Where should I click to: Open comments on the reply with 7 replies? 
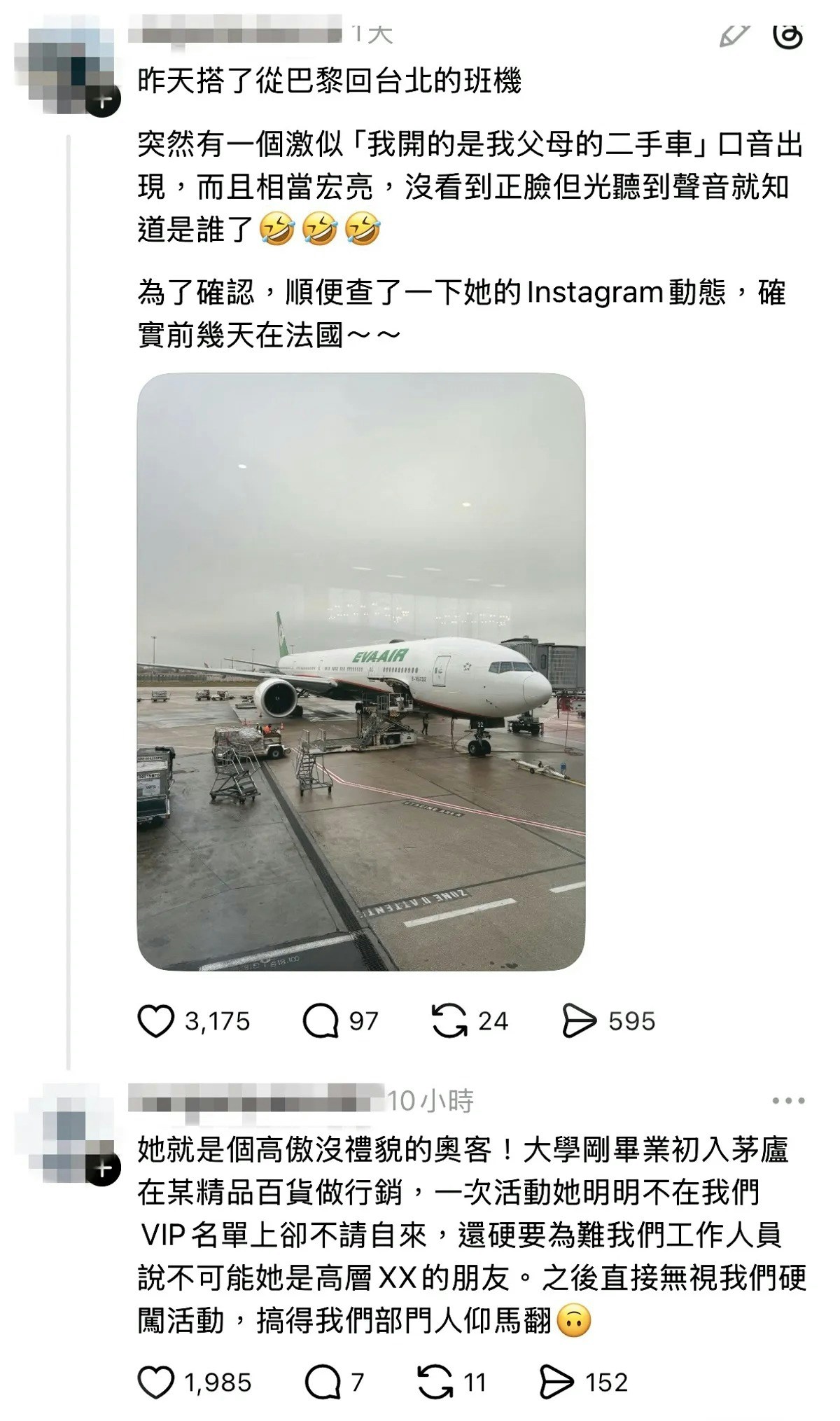point(322,1382)
